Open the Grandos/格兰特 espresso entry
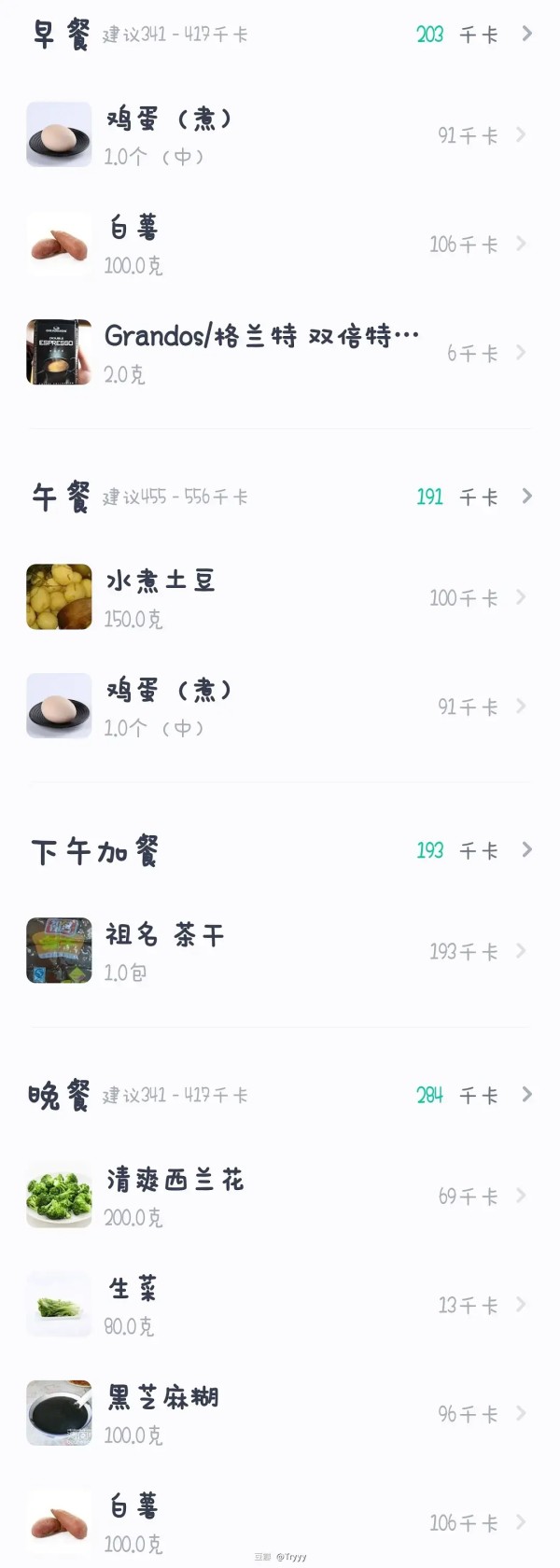 click(x=280, y=353)
